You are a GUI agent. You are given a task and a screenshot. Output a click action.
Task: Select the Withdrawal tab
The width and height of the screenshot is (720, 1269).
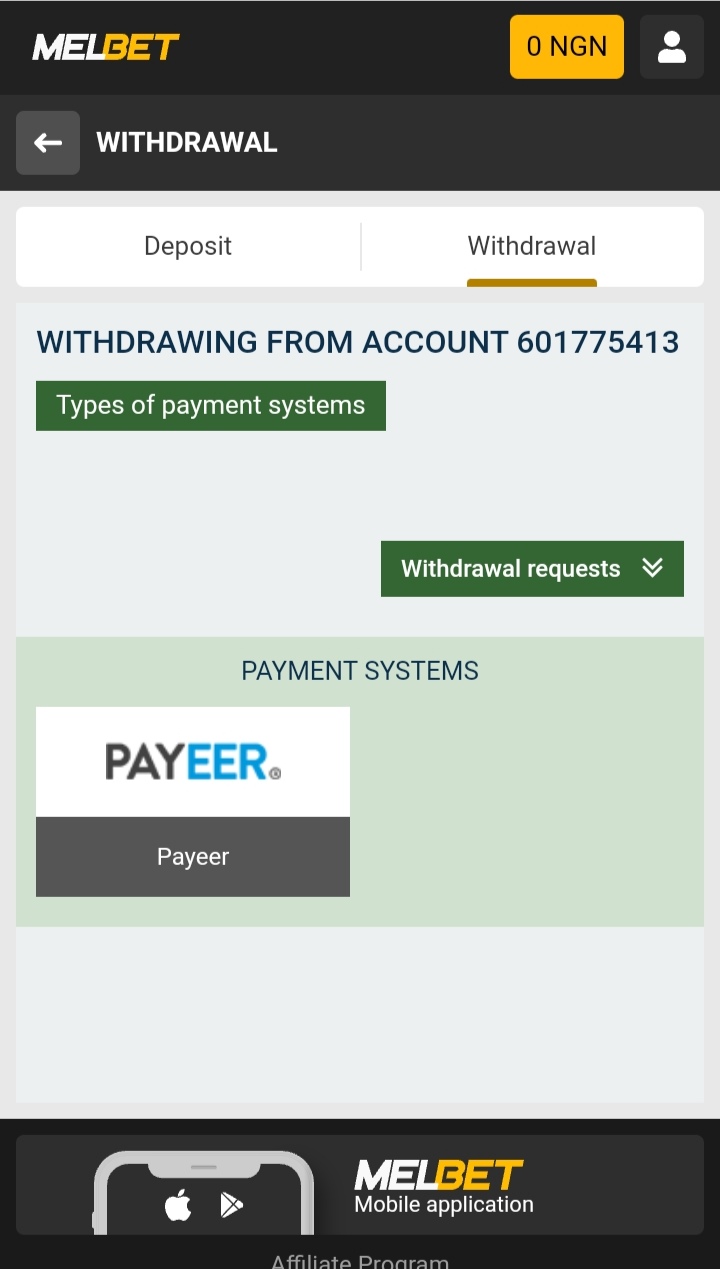click(x=532, y=246)
